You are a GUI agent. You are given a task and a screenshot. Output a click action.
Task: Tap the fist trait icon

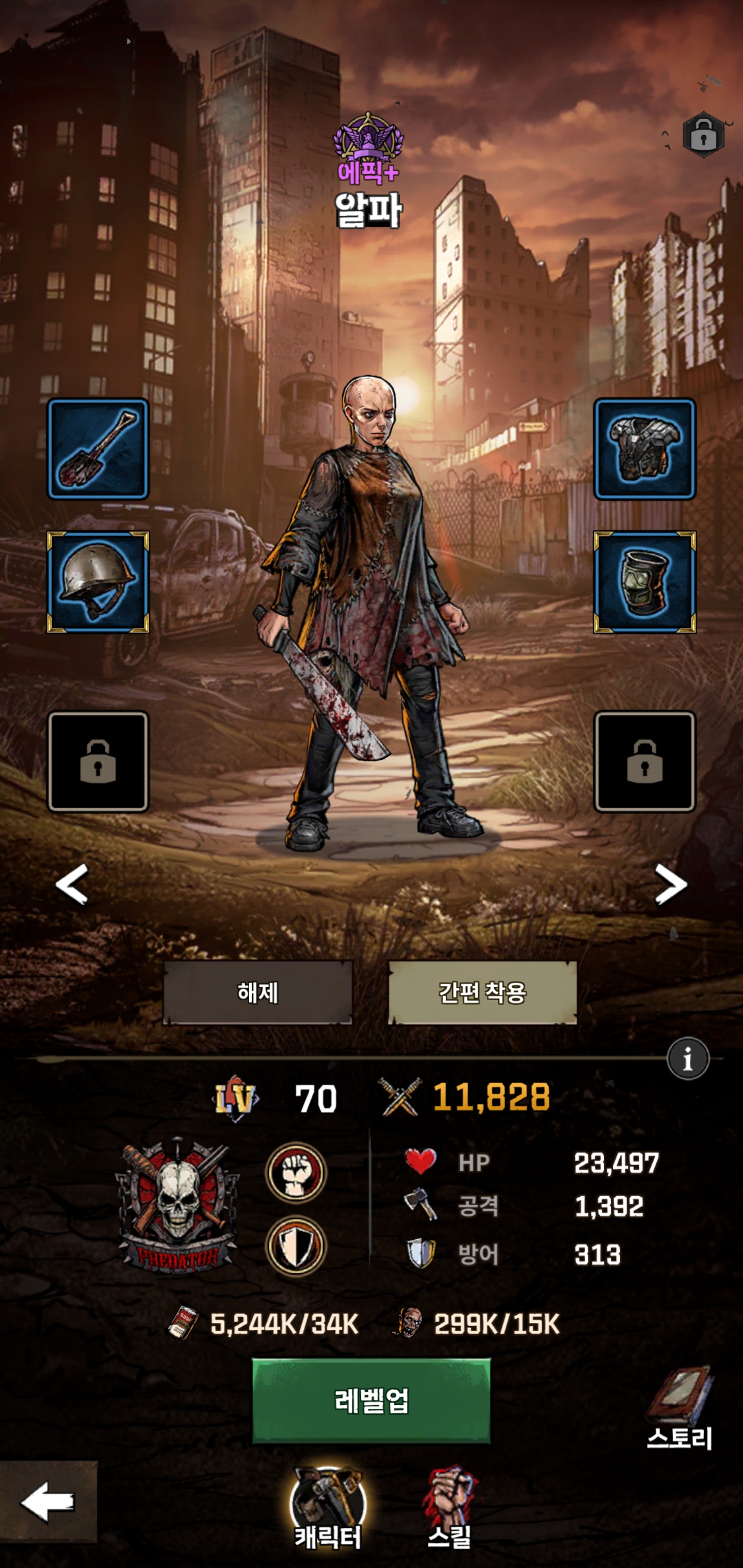tap(296, 1172)
